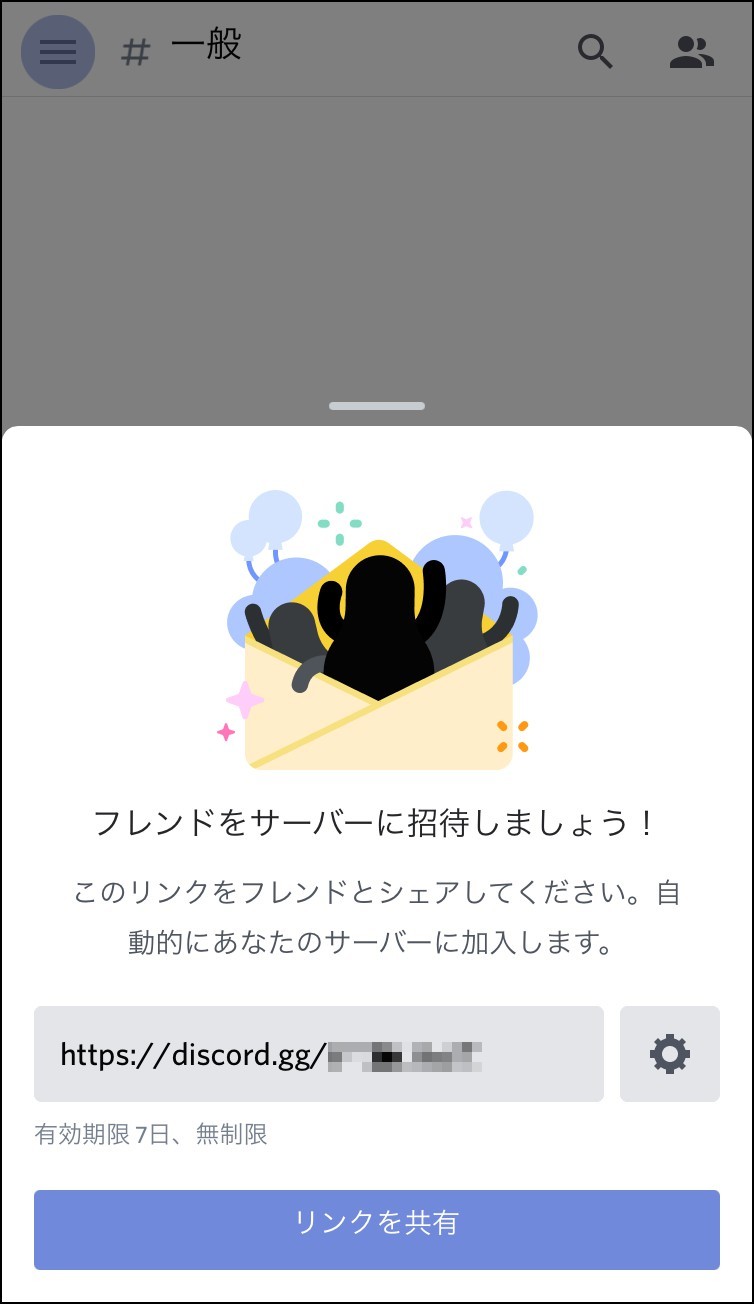The image size is (754, 1304).
Task: Show the member list icon
Action: (x=692, y=51)
